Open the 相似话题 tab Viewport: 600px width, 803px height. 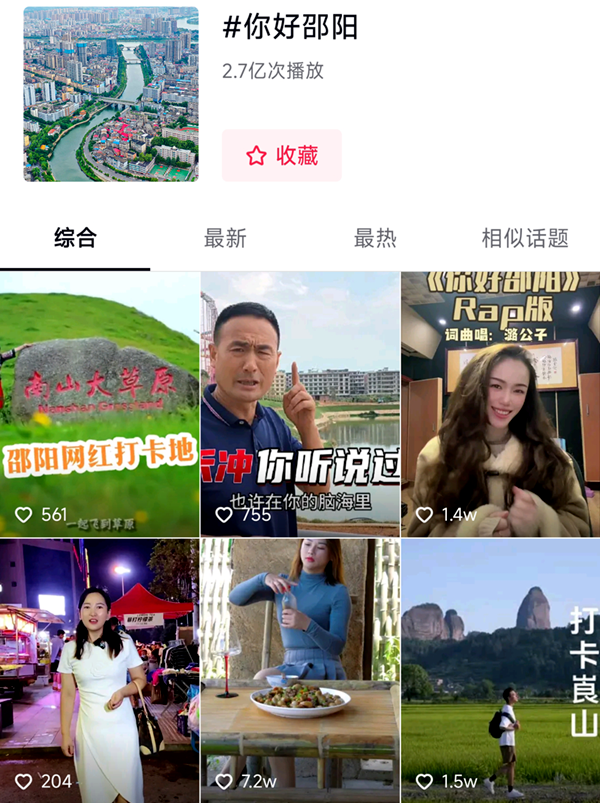pos(525,238)
